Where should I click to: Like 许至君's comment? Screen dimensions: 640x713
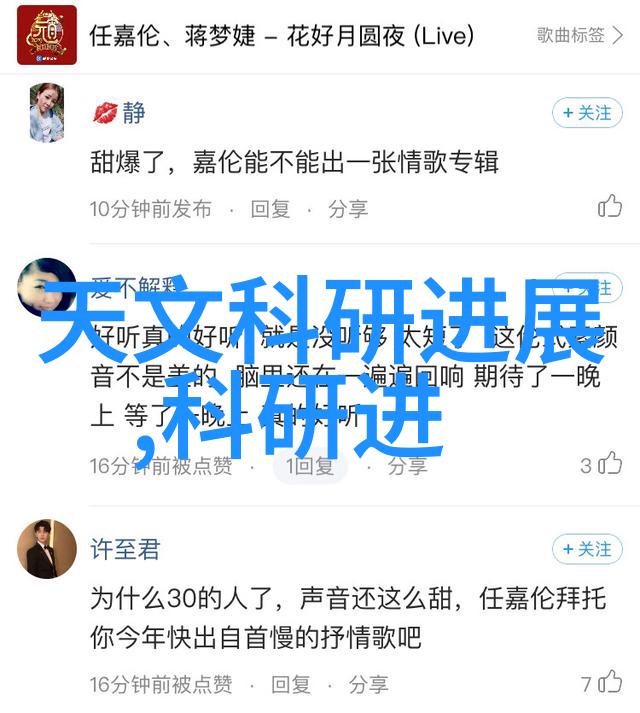(610, 684)
